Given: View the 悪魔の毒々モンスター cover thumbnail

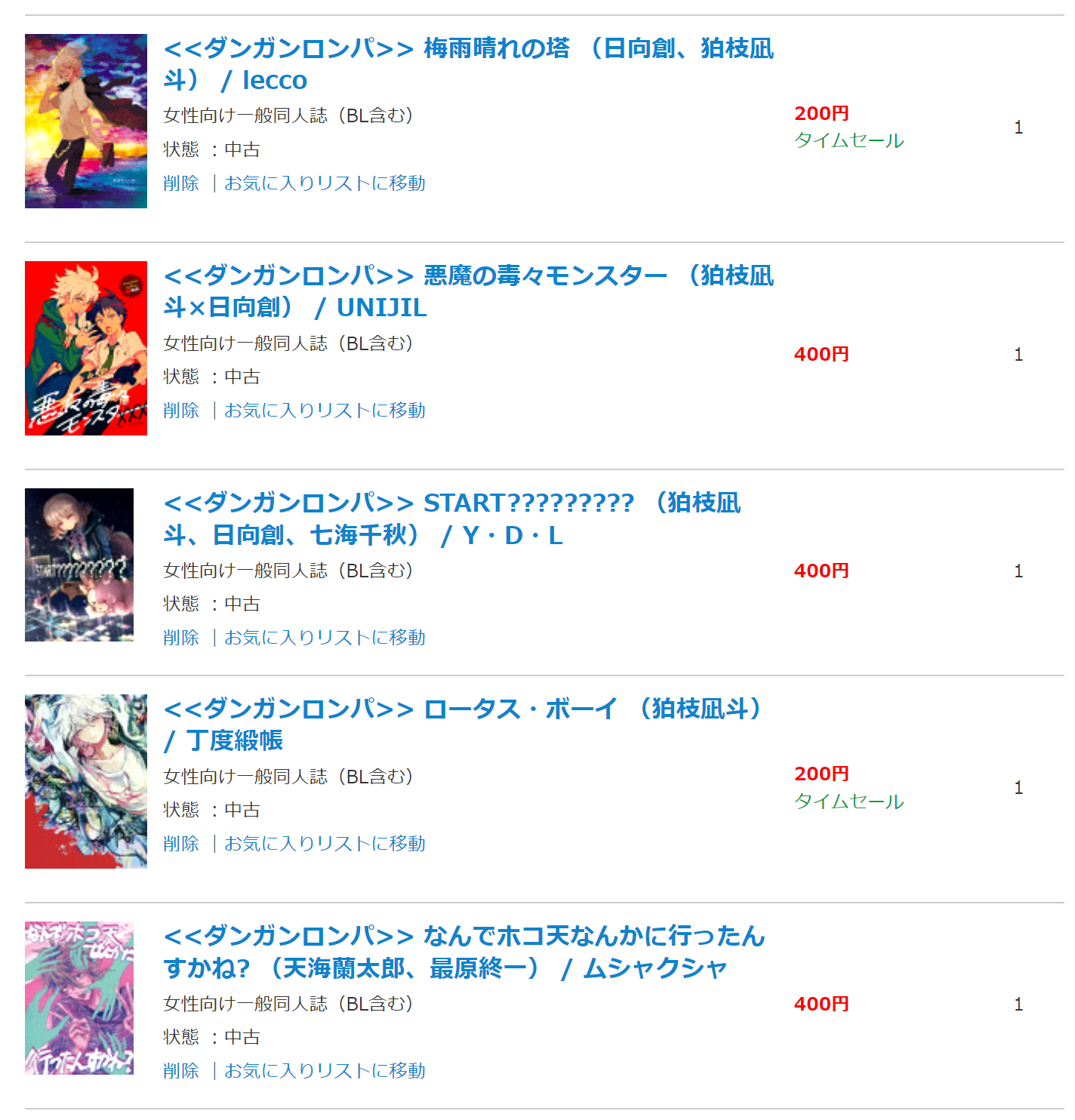Looking at the screenshot, I should click(x=86, y=348).
